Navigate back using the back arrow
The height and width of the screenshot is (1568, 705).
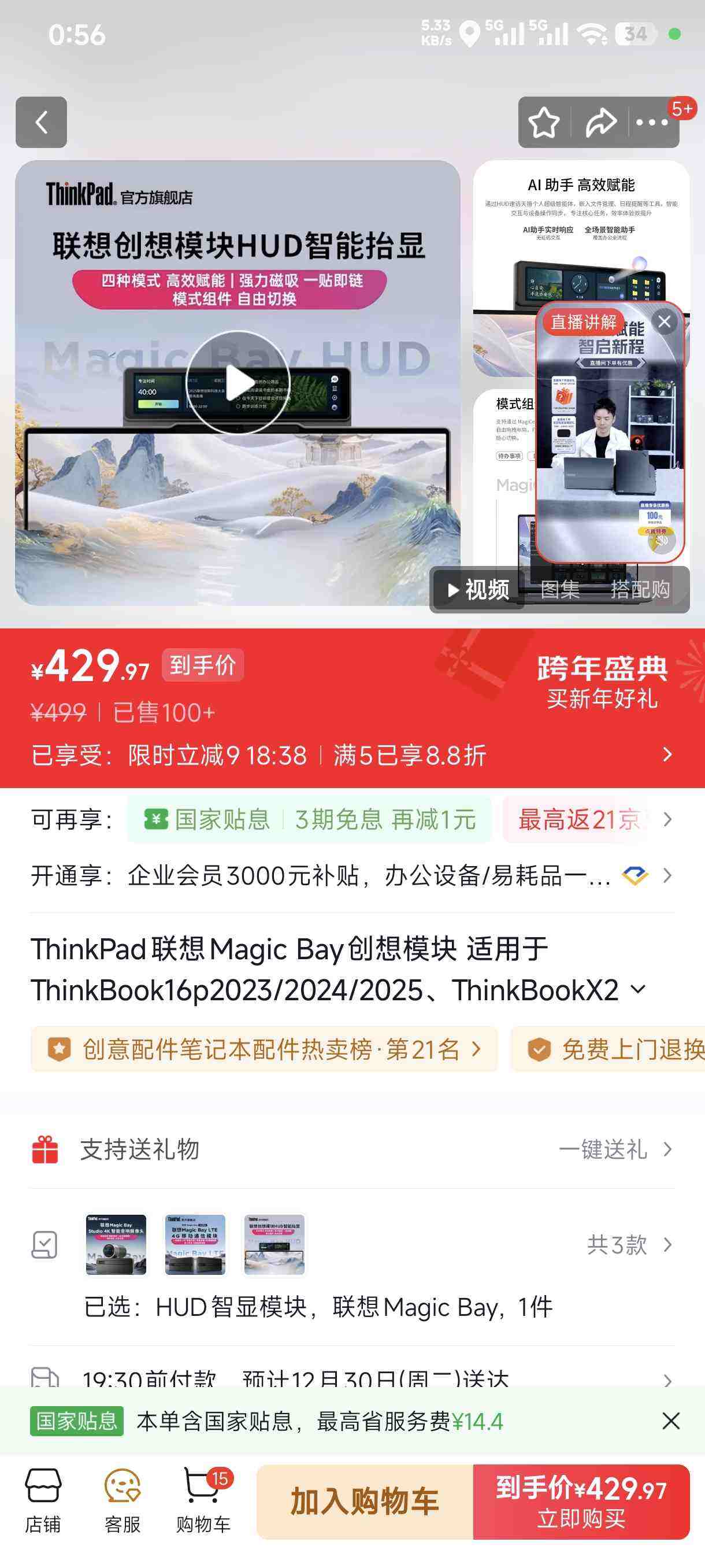coord(42,123)
